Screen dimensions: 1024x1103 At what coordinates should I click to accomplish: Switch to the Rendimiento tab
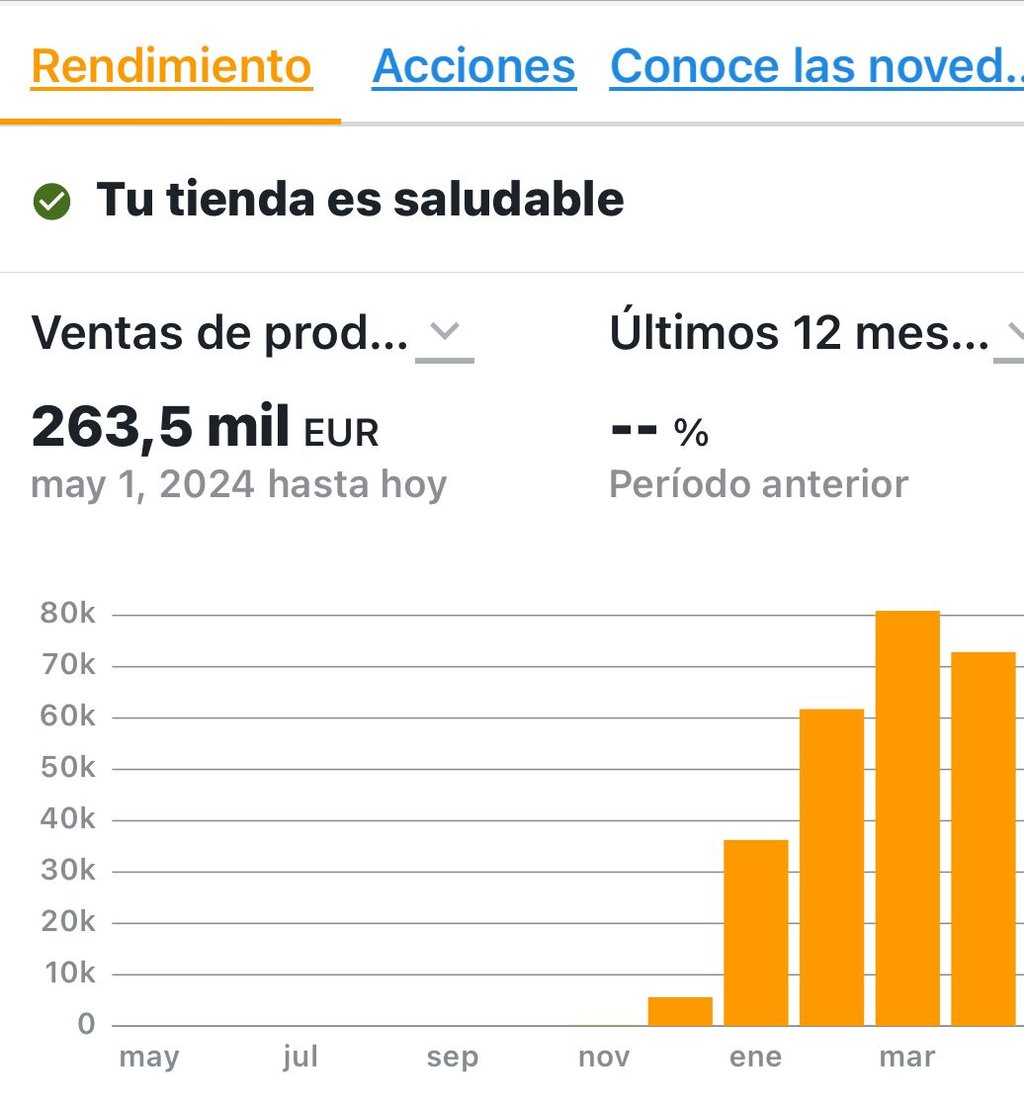(171, 67)
